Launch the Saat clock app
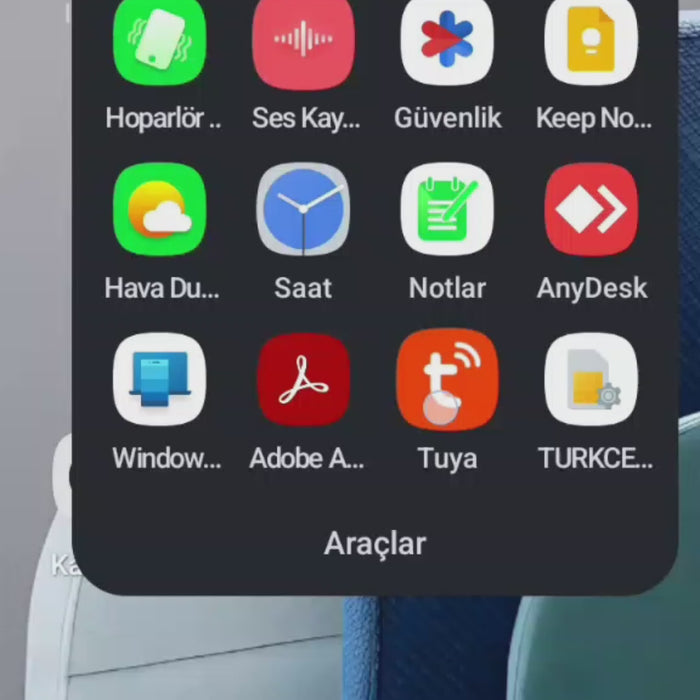 coord(303,210)
